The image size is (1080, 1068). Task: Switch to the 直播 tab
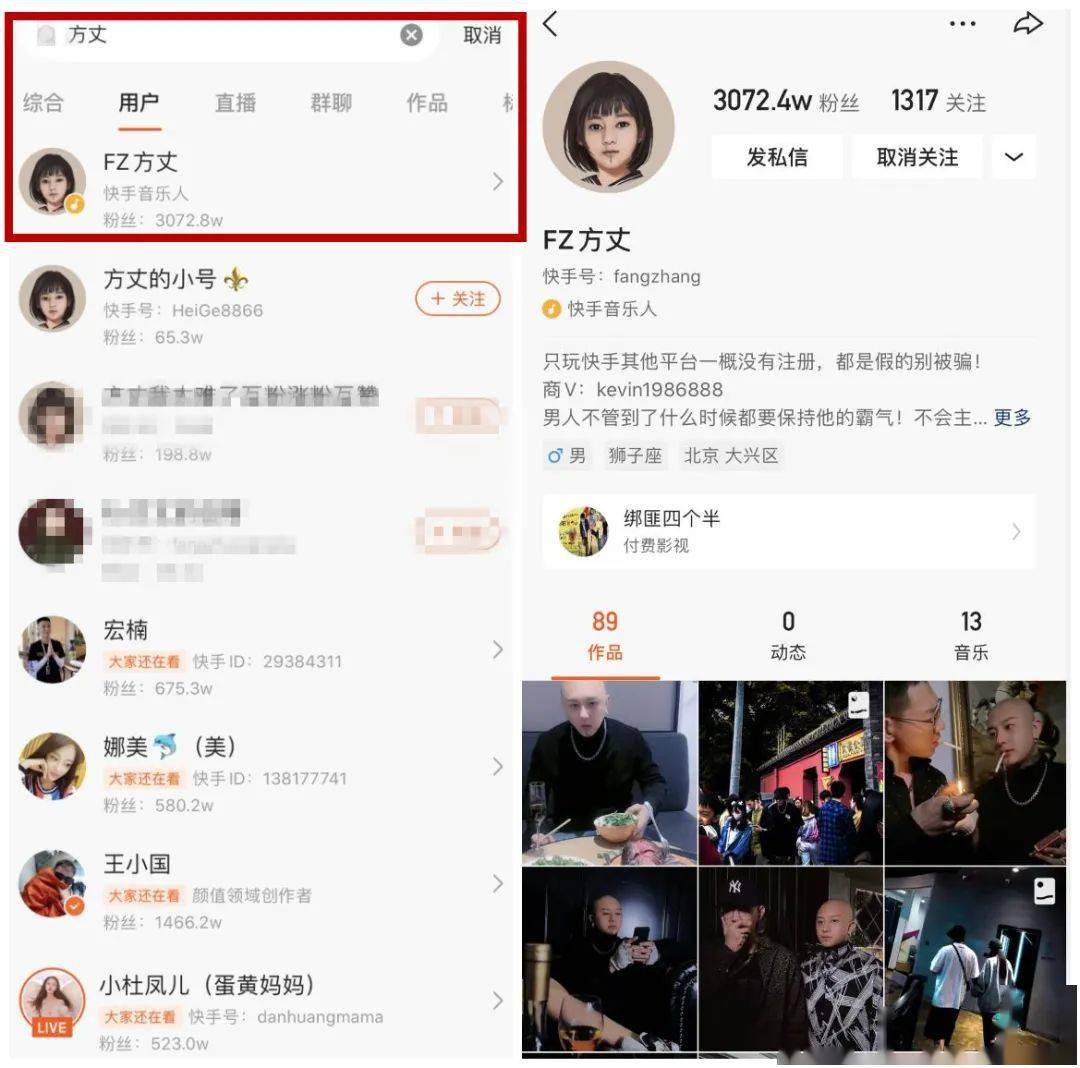click(236, 103)
